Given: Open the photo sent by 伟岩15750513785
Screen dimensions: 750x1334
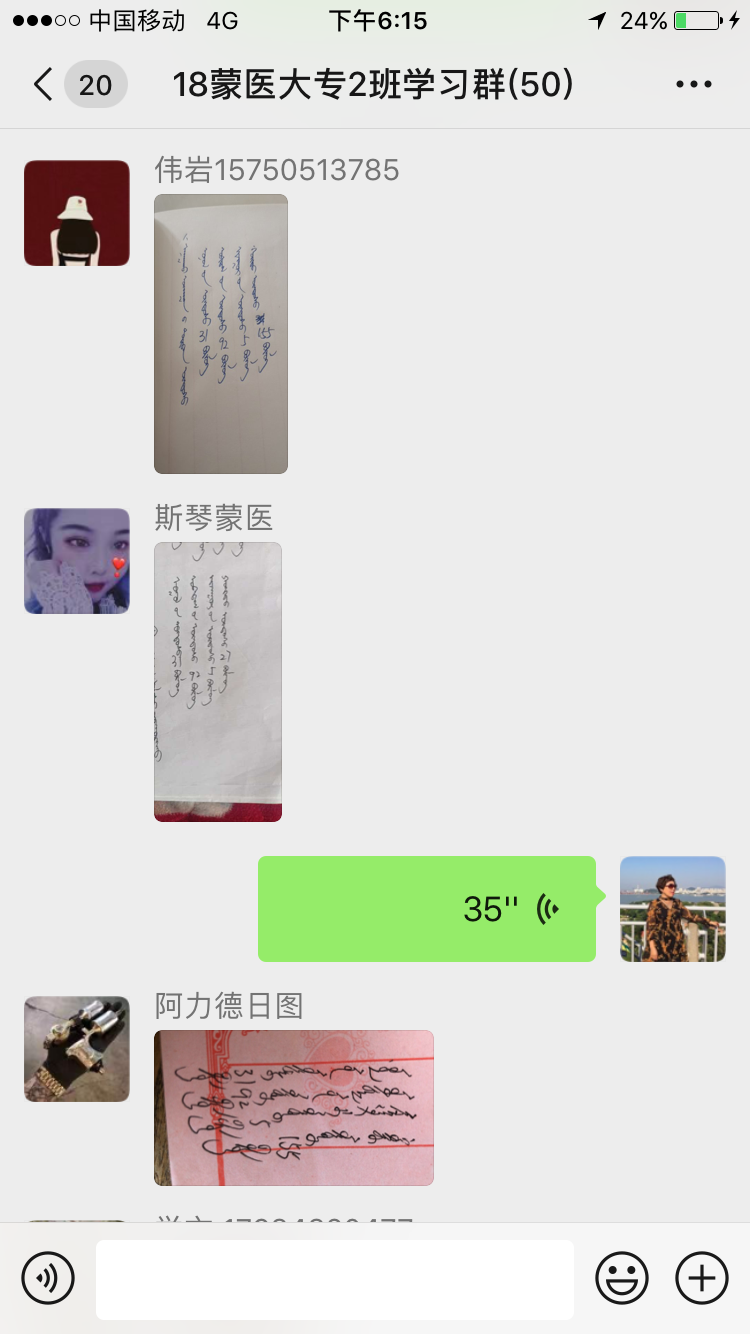Looking at the screenshot, I should pos(220,333).
